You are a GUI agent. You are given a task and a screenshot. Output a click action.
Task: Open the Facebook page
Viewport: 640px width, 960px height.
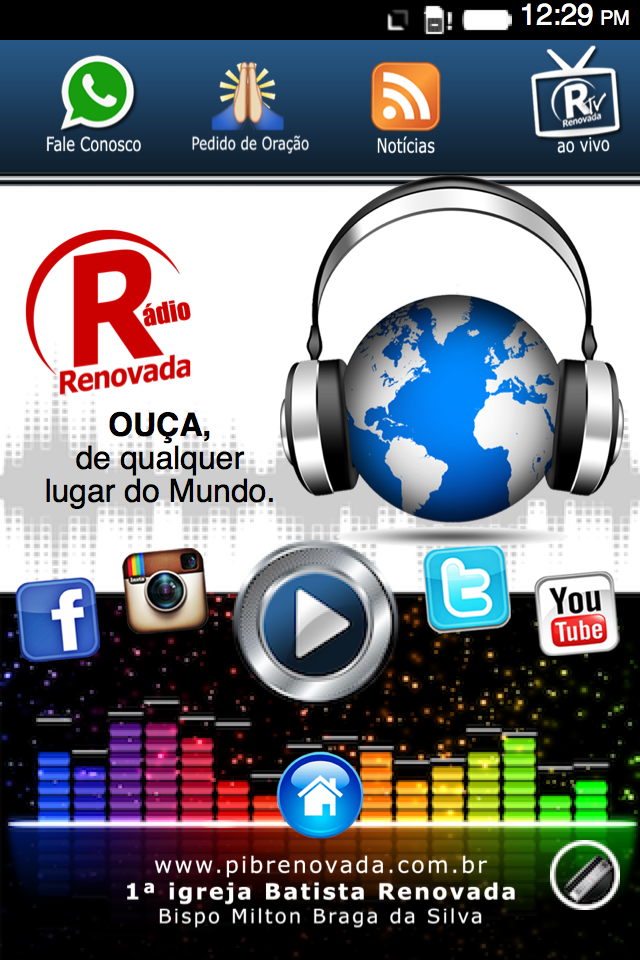(58, 620)
